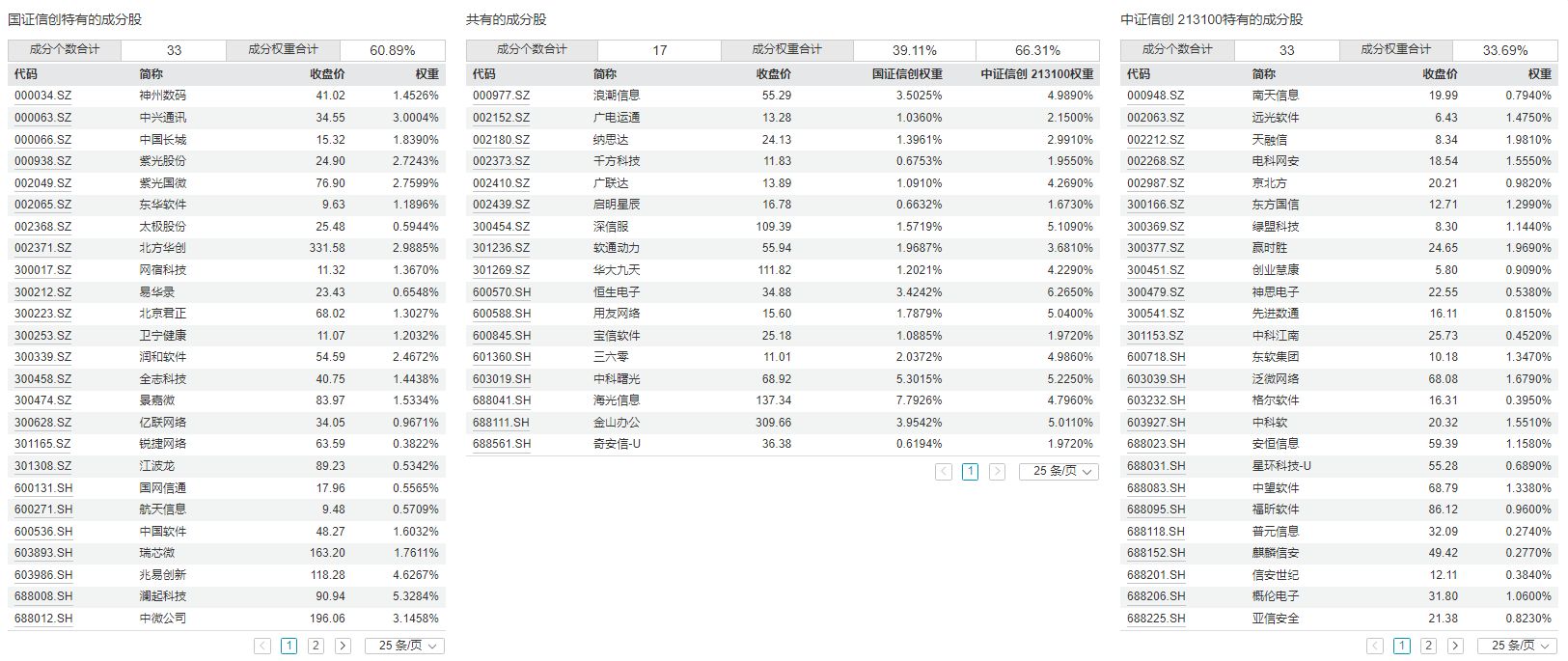Open stock code 000948.SZ 南天信息
Viewport: 1568px width, 661px height.
(x=1155, y=96)
